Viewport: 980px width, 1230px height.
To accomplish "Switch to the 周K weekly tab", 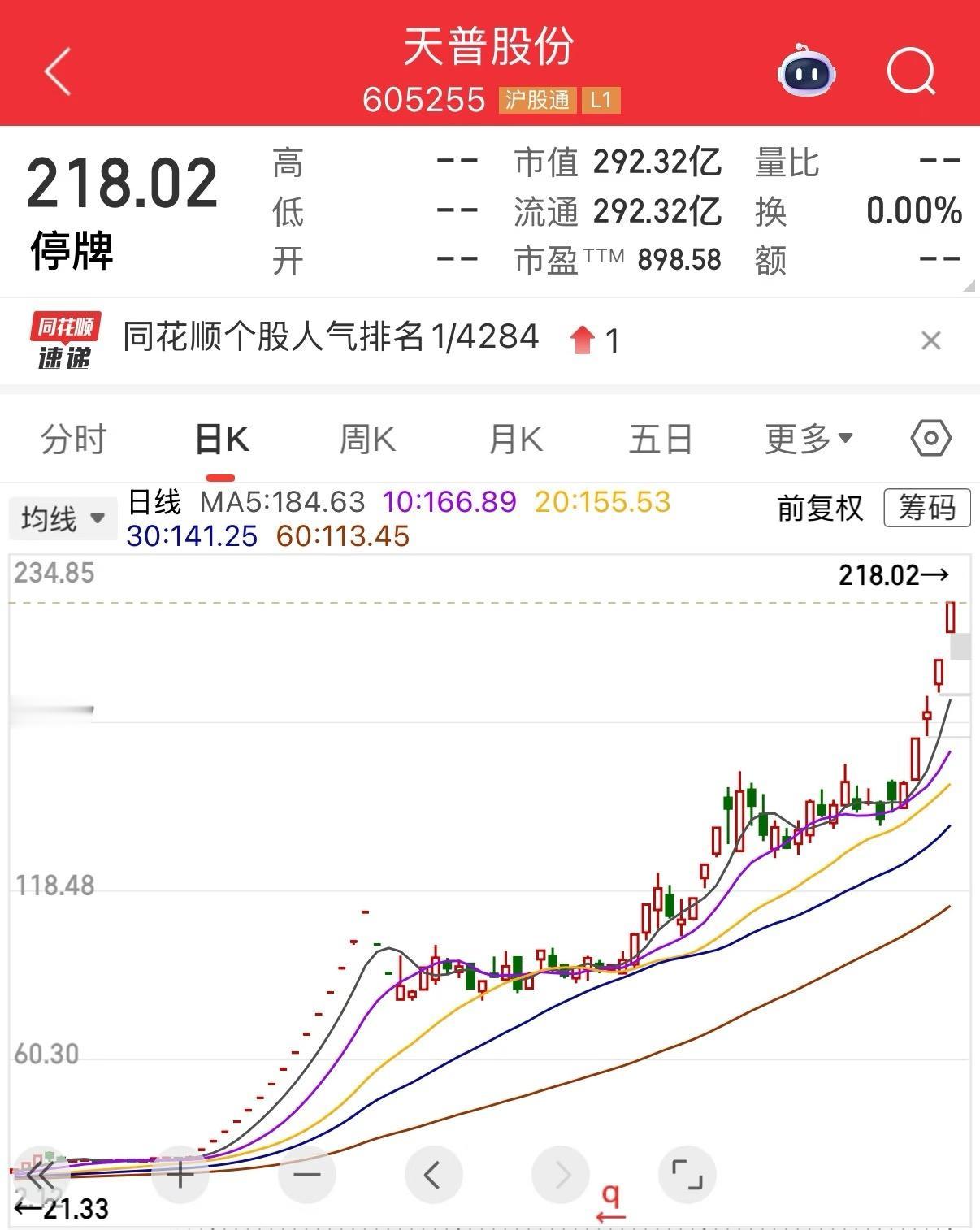I will click(x=366, y=437).
